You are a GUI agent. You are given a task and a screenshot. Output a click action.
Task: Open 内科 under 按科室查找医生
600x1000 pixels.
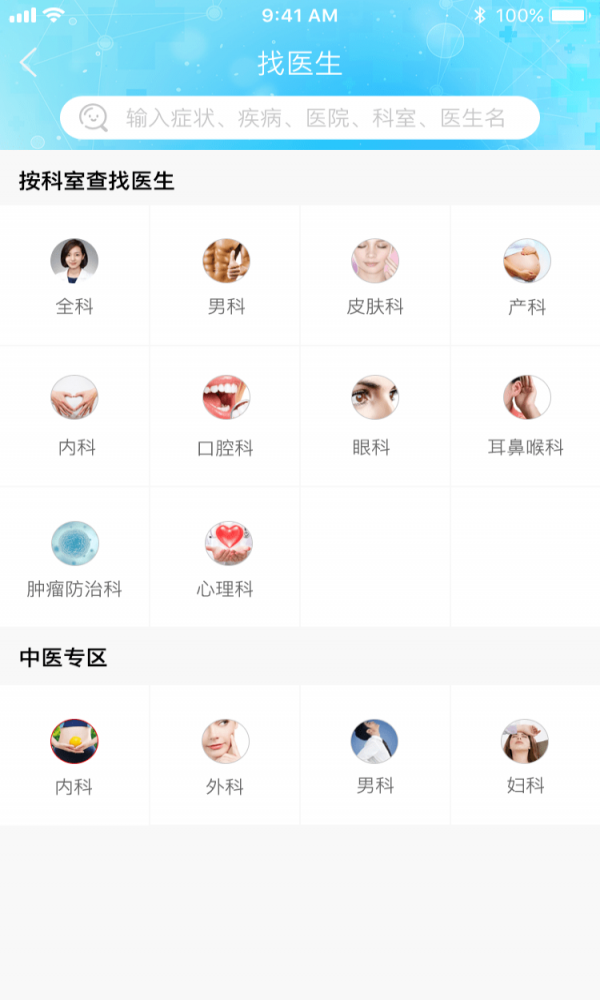[x=75, y=416]
